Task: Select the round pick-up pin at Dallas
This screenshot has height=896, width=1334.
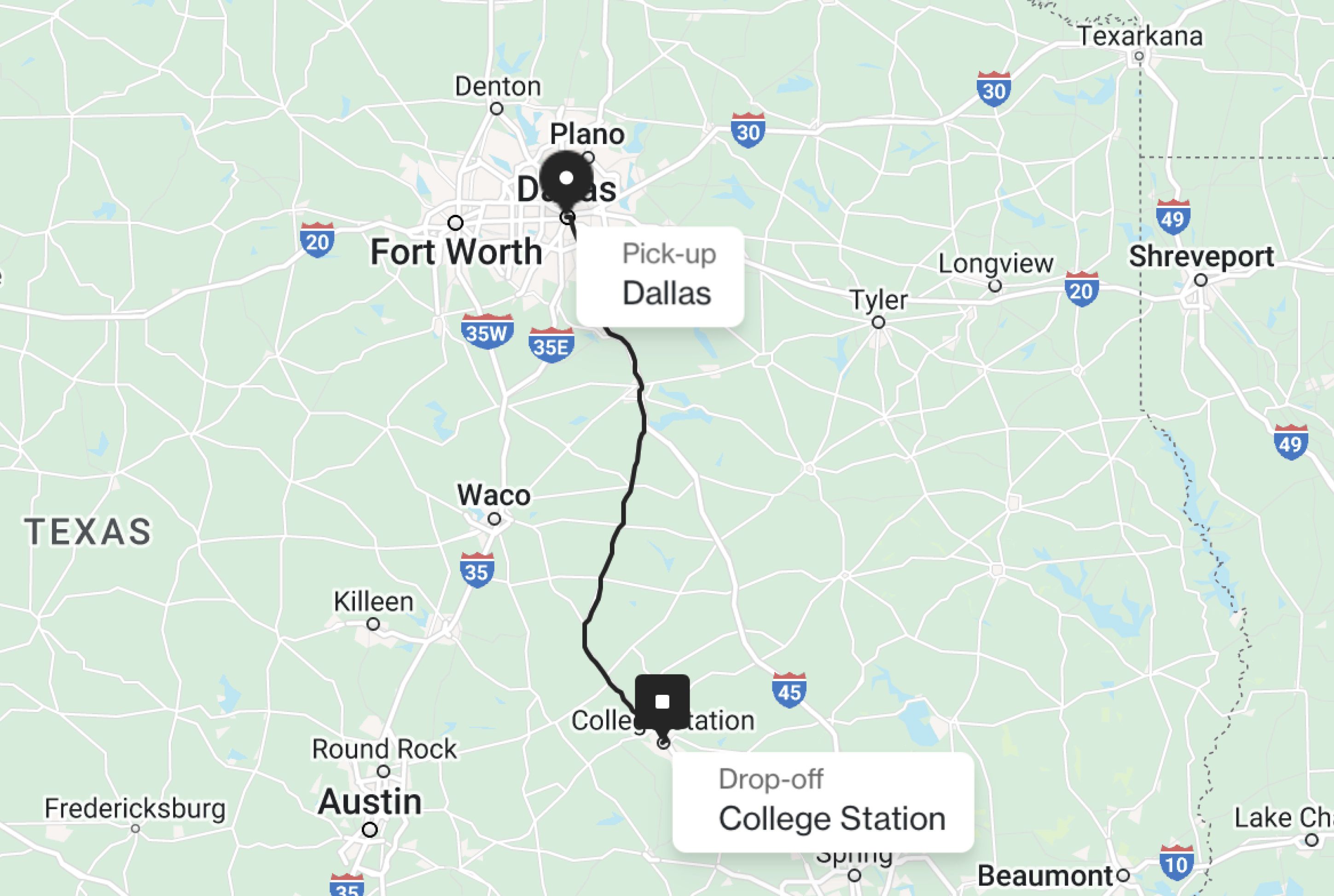Action: [566, 178]
